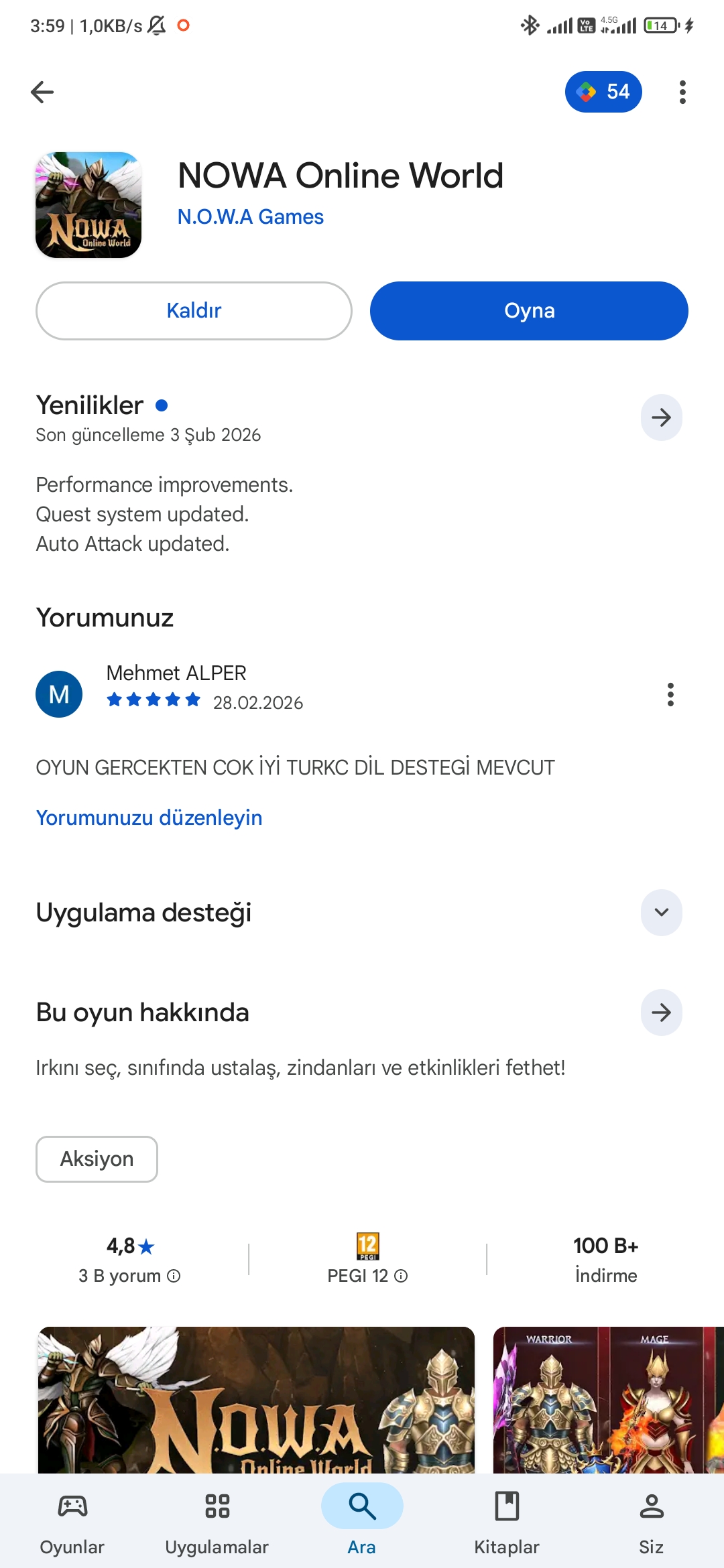The width and height of the screenshot is (724, 1568).
Task: Open options for Mehmet ALPER's review
Action: click(x=670, y=695)
